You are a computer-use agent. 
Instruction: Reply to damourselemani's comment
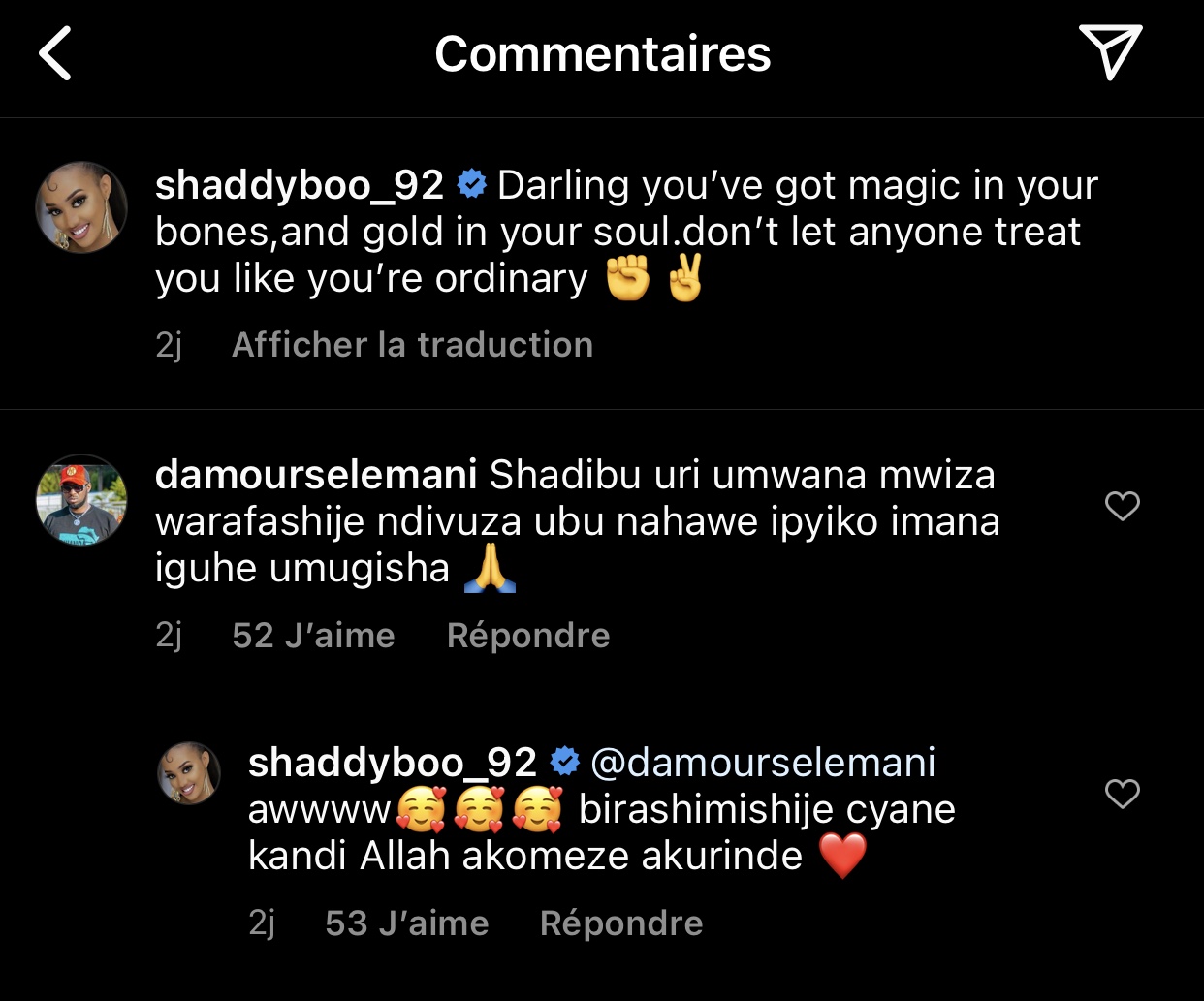[x=528, y=636]
